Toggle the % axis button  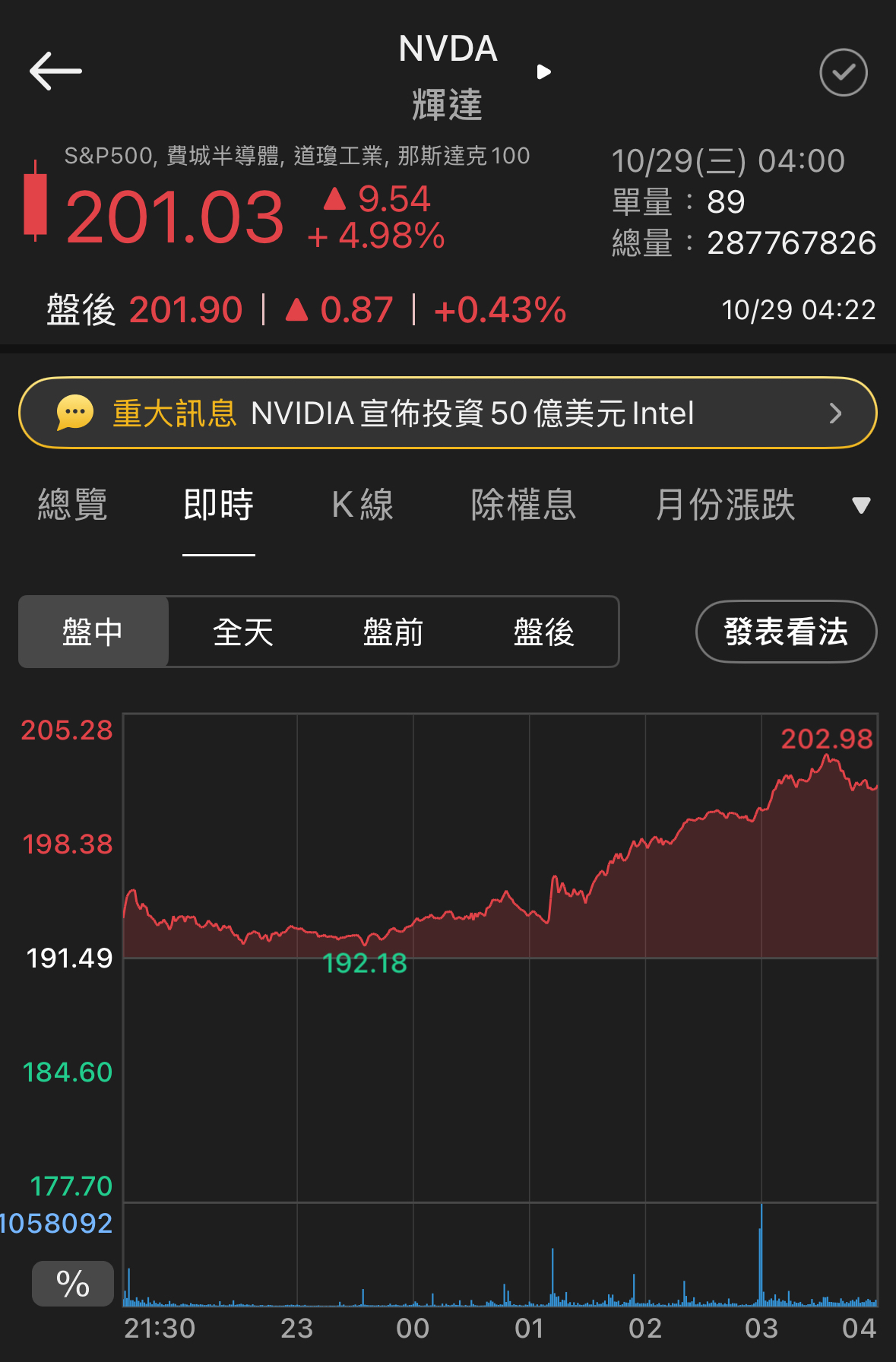click(73, 1284)
